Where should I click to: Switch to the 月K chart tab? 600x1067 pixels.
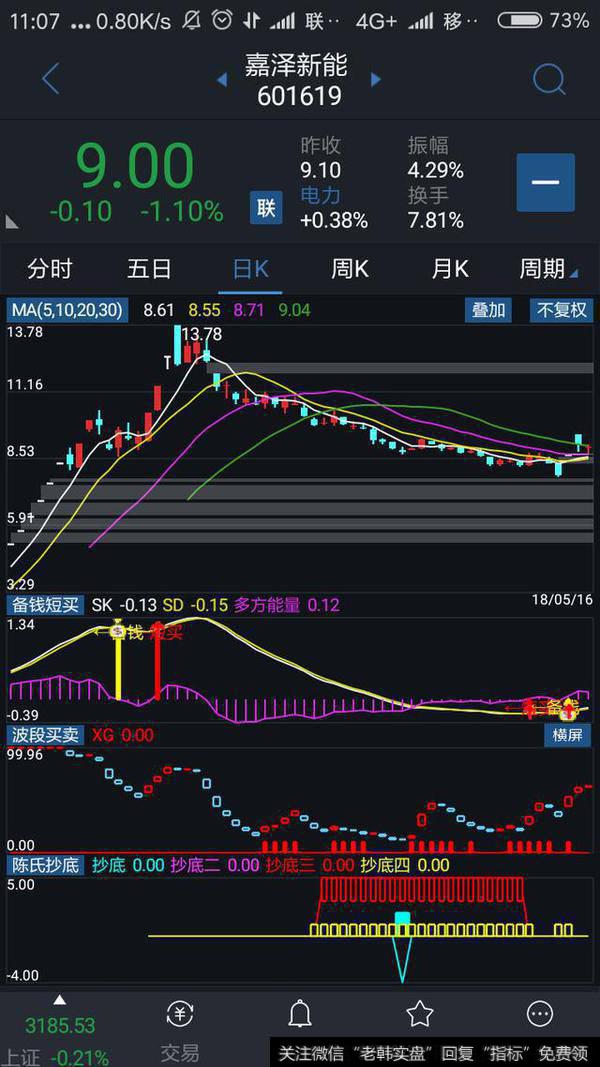[x=450, y=269]
